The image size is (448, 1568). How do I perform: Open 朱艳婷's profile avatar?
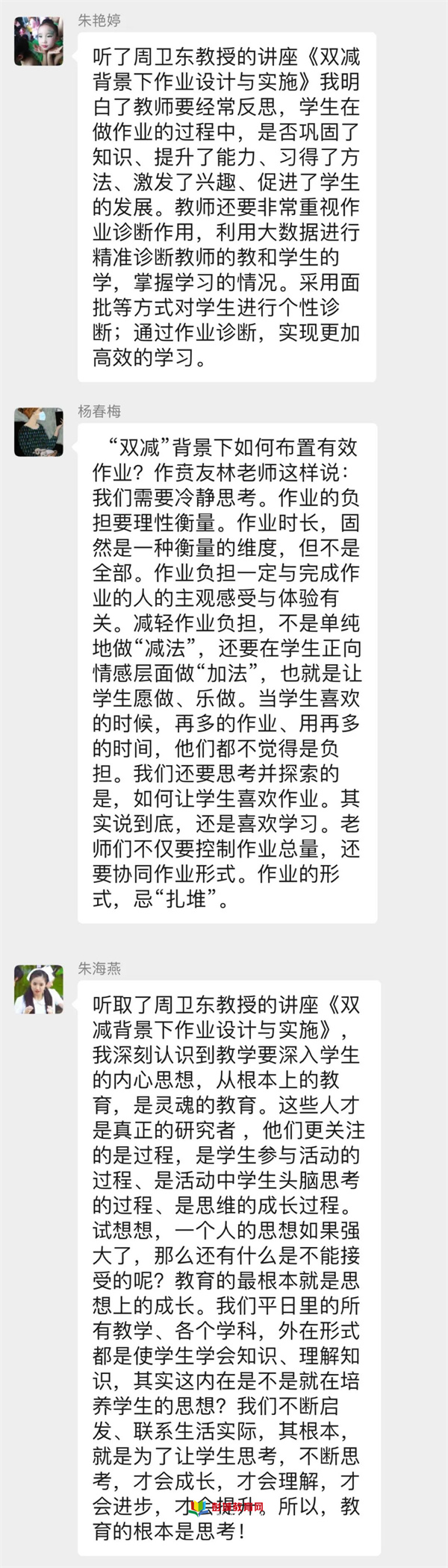39,40
